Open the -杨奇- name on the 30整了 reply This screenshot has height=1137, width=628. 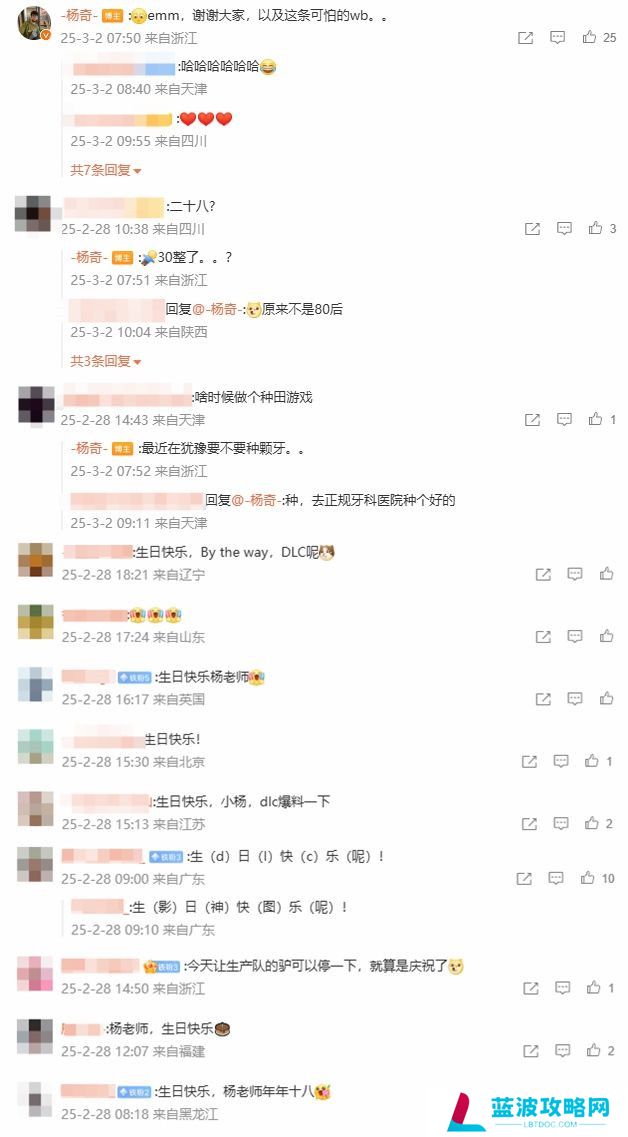[87, 257]
